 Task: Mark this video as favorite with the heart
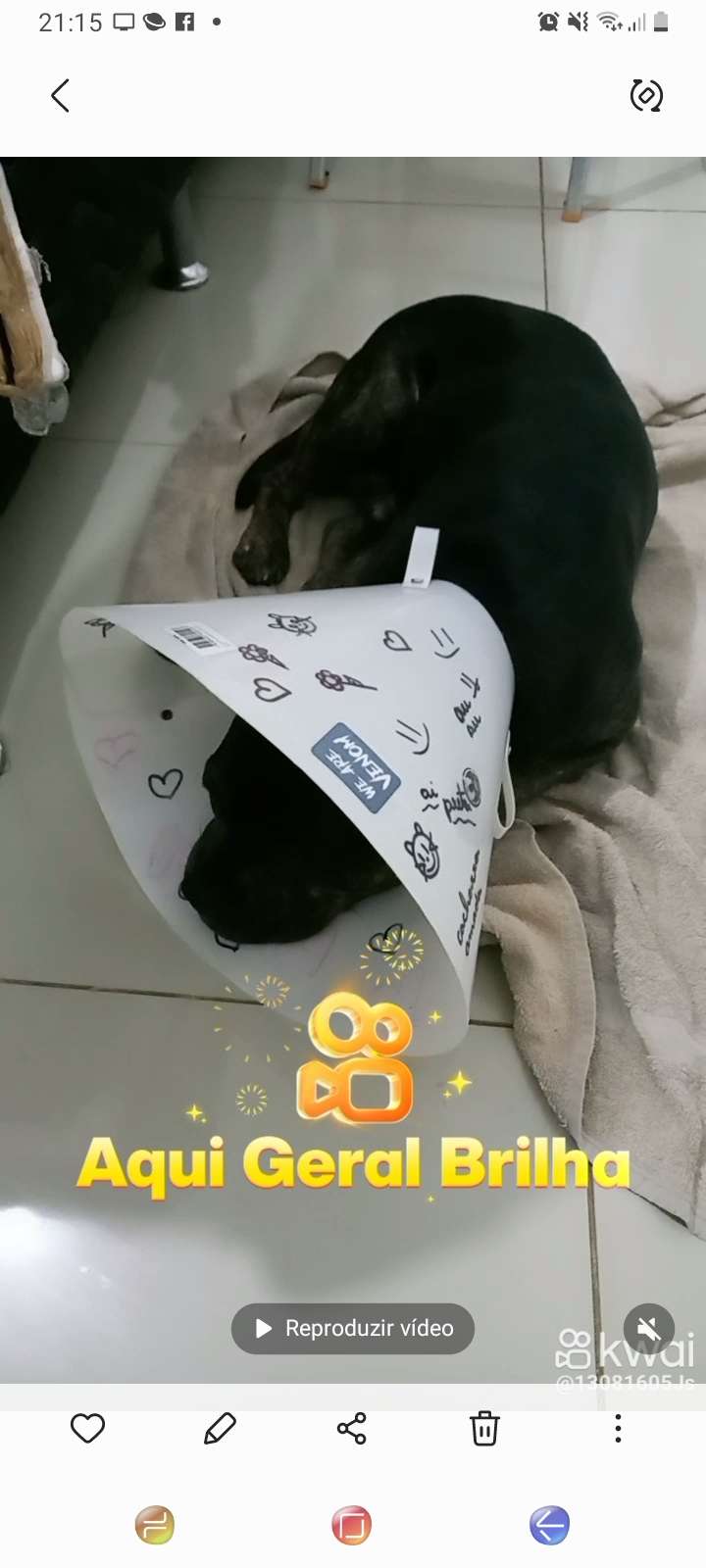pyautogui.click(x=88, y=1429)
